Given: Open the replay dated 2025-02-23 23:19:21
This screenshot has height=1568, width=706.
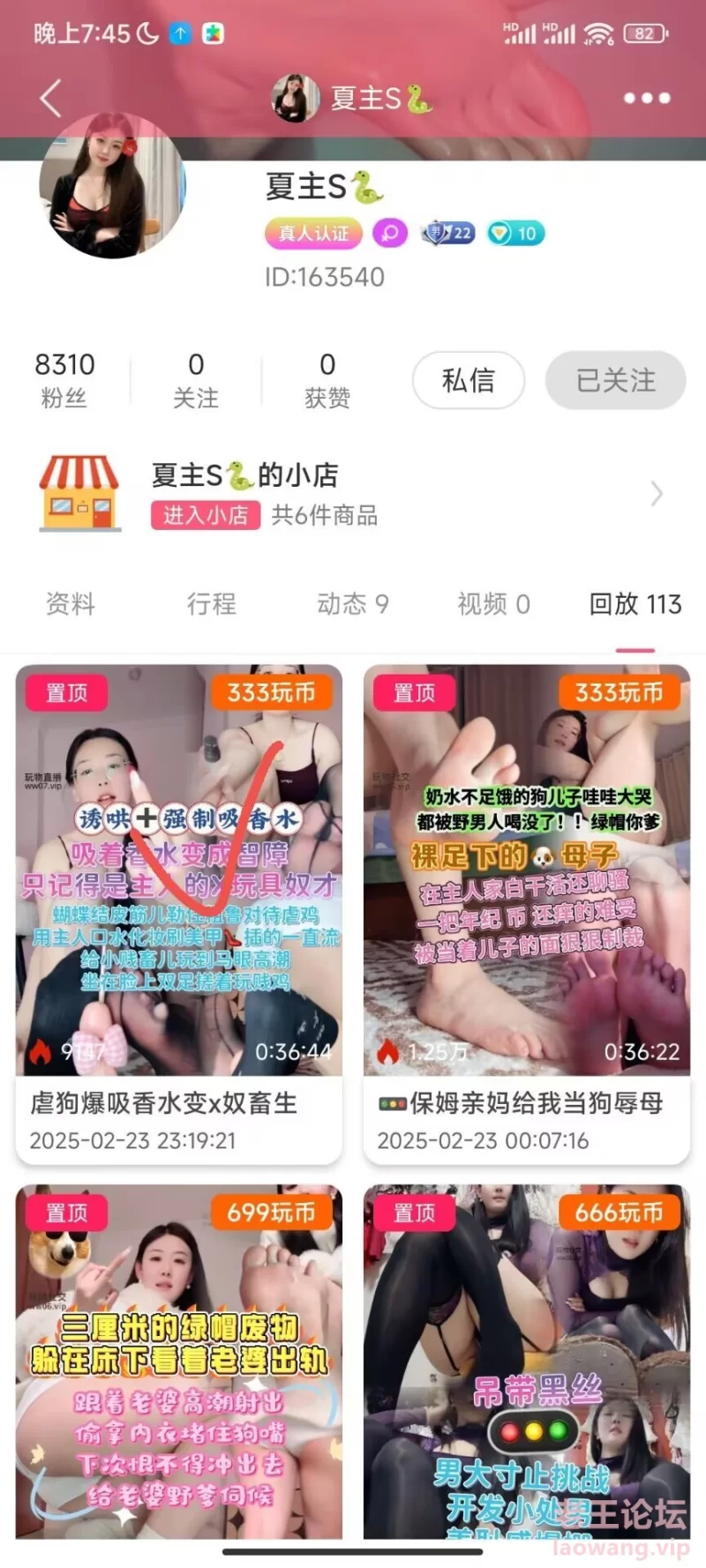Looking at the screenshot, I should point(179,913).
